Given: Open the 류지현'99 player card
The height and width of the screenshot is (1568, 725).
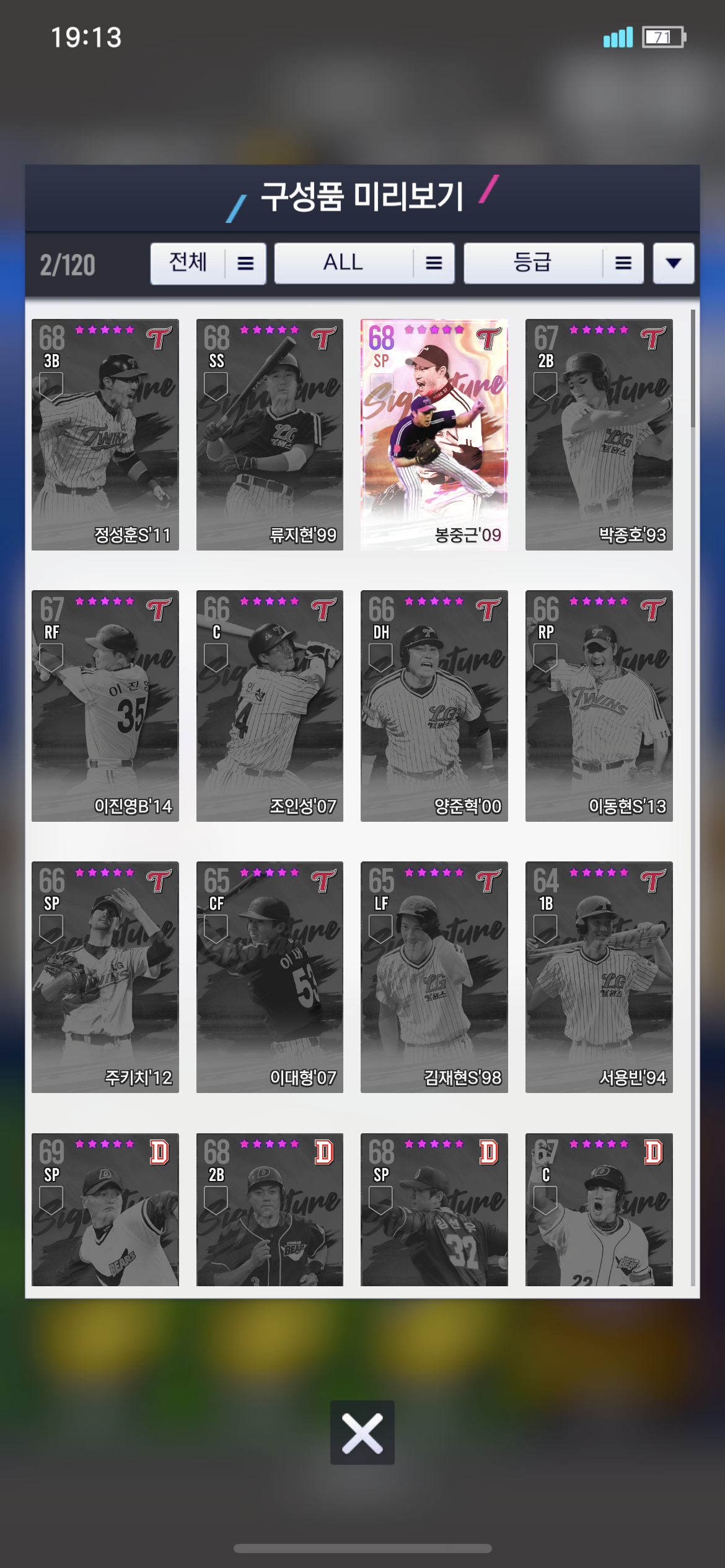Looking at the screenshot, I should point(270,434).
